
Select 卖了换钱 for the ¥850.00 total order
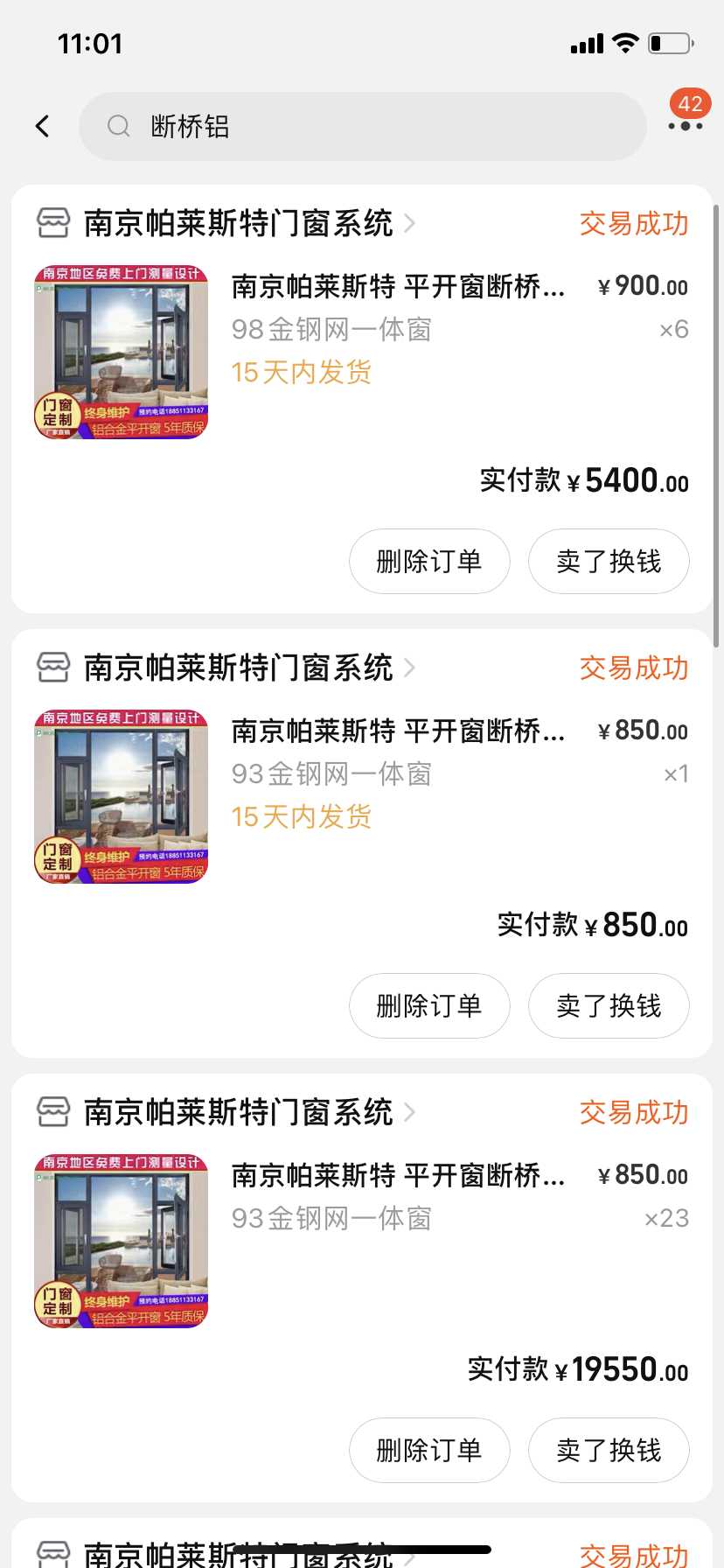point(609,1005)
